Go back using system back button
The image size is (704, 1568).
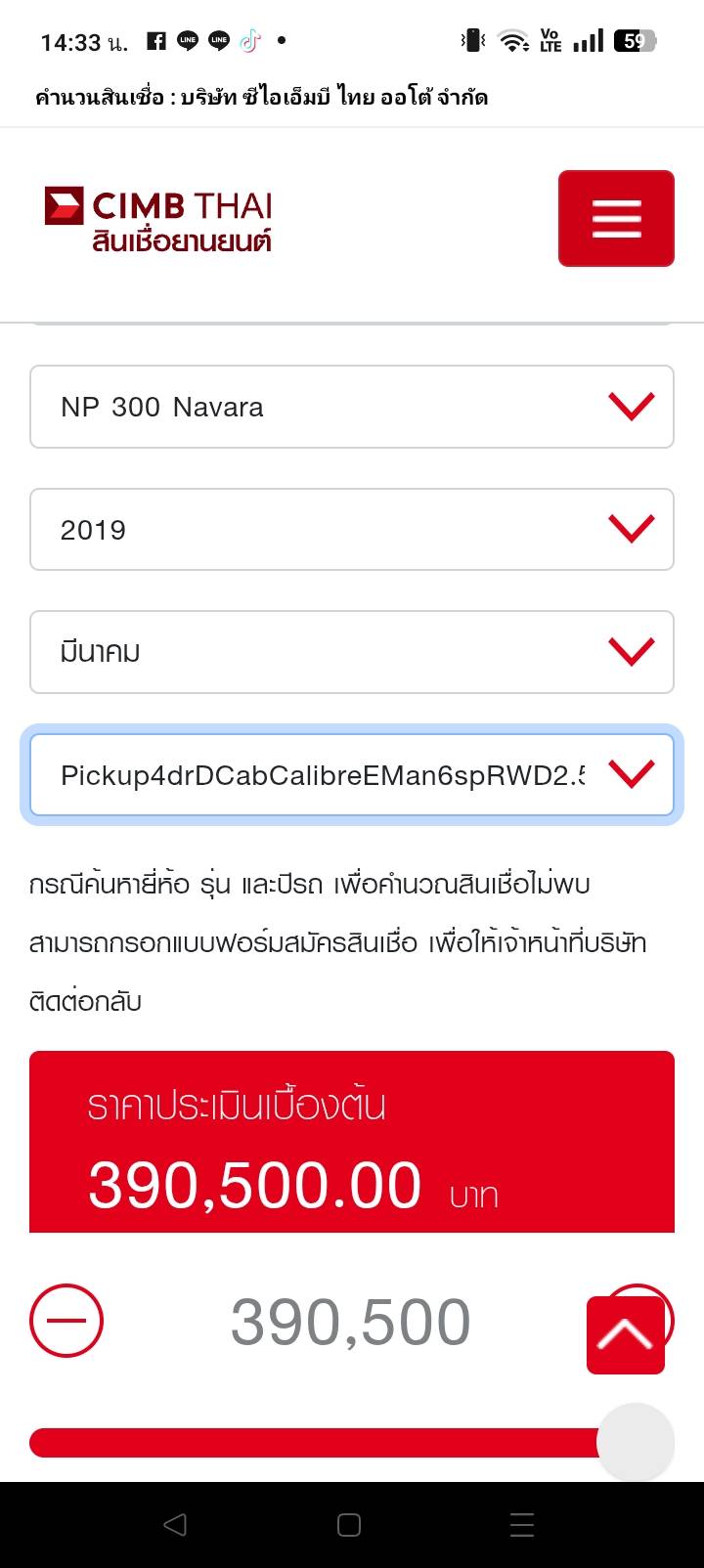tap(175, 1525)
